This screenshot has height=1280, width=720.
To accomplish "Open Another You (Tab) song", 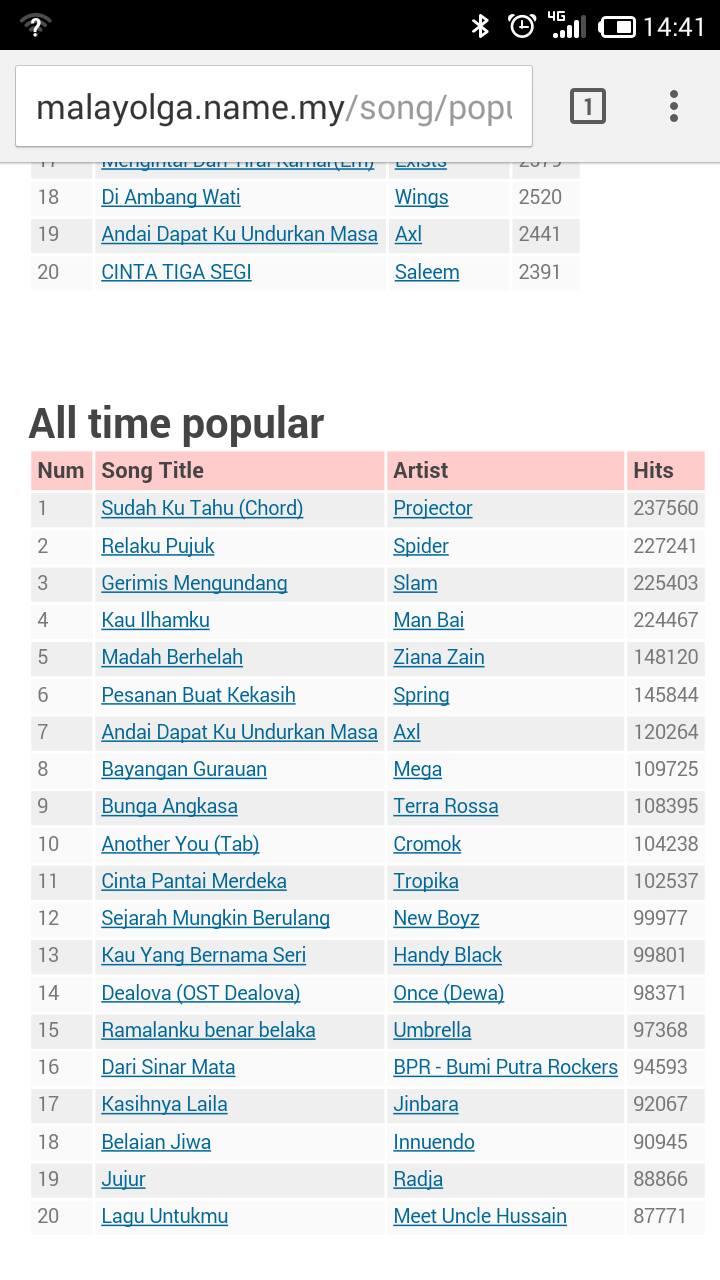I will [180, 844].
